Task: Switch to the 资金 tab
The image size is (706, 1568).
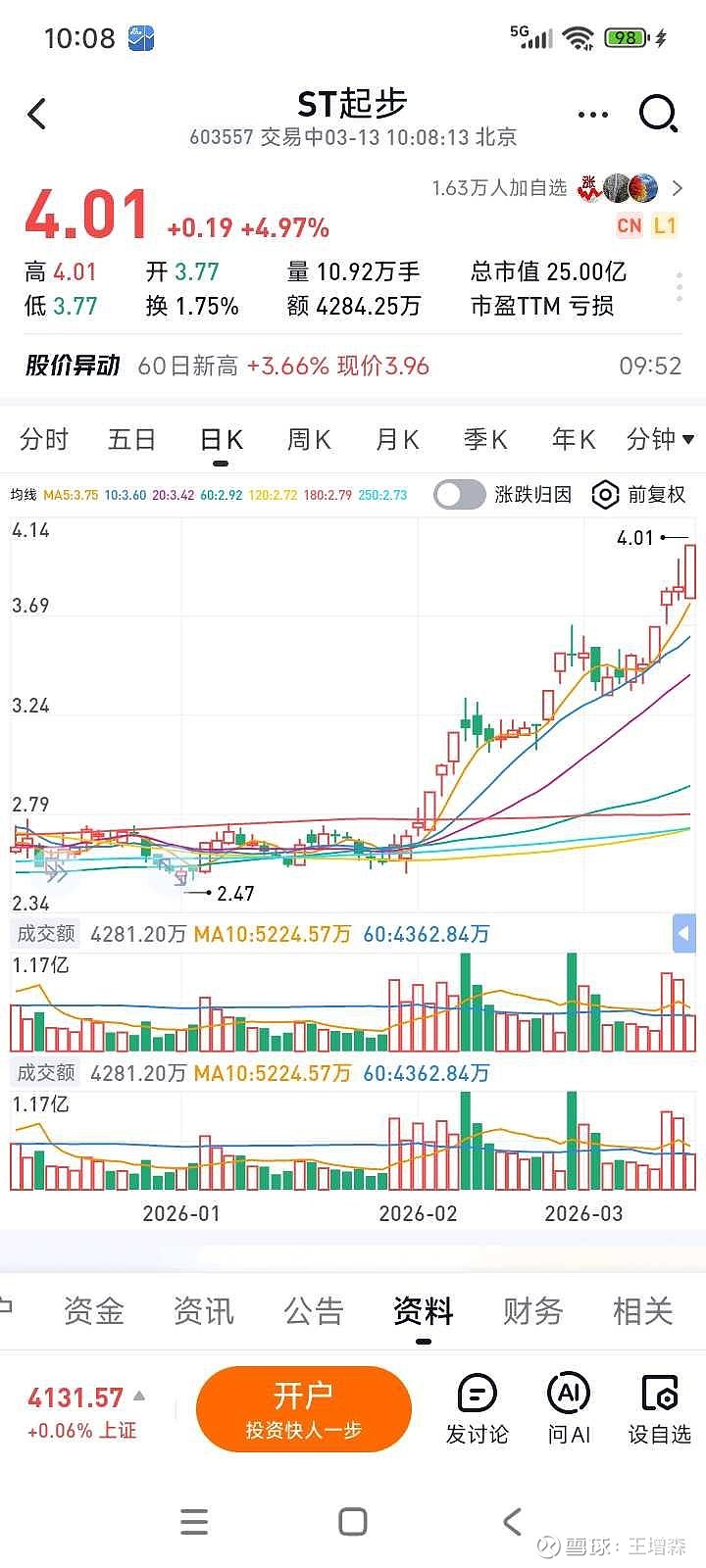Action: click(94, 1310)
